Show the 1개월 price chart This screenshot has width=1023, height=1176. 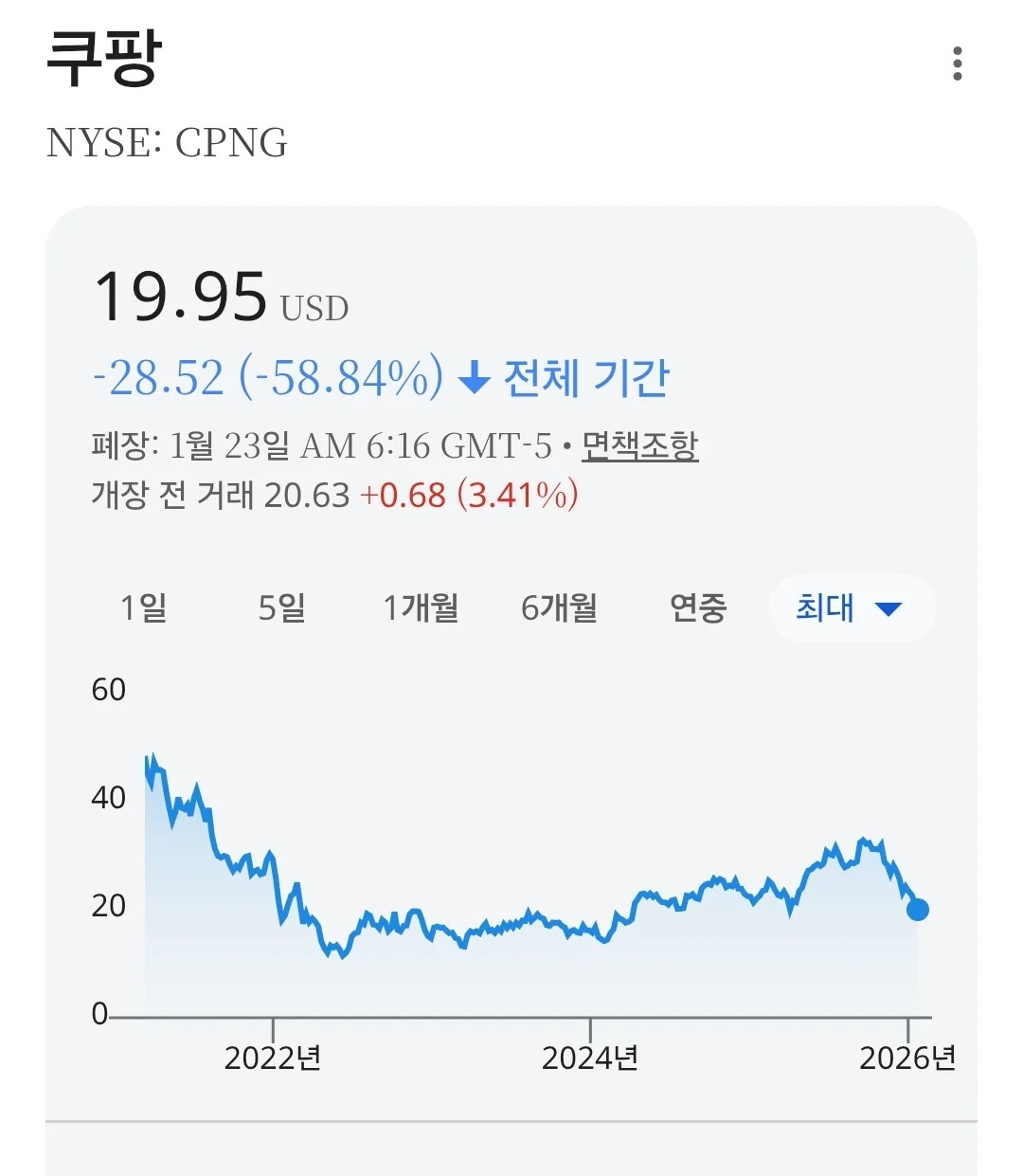tap(421, 607)
